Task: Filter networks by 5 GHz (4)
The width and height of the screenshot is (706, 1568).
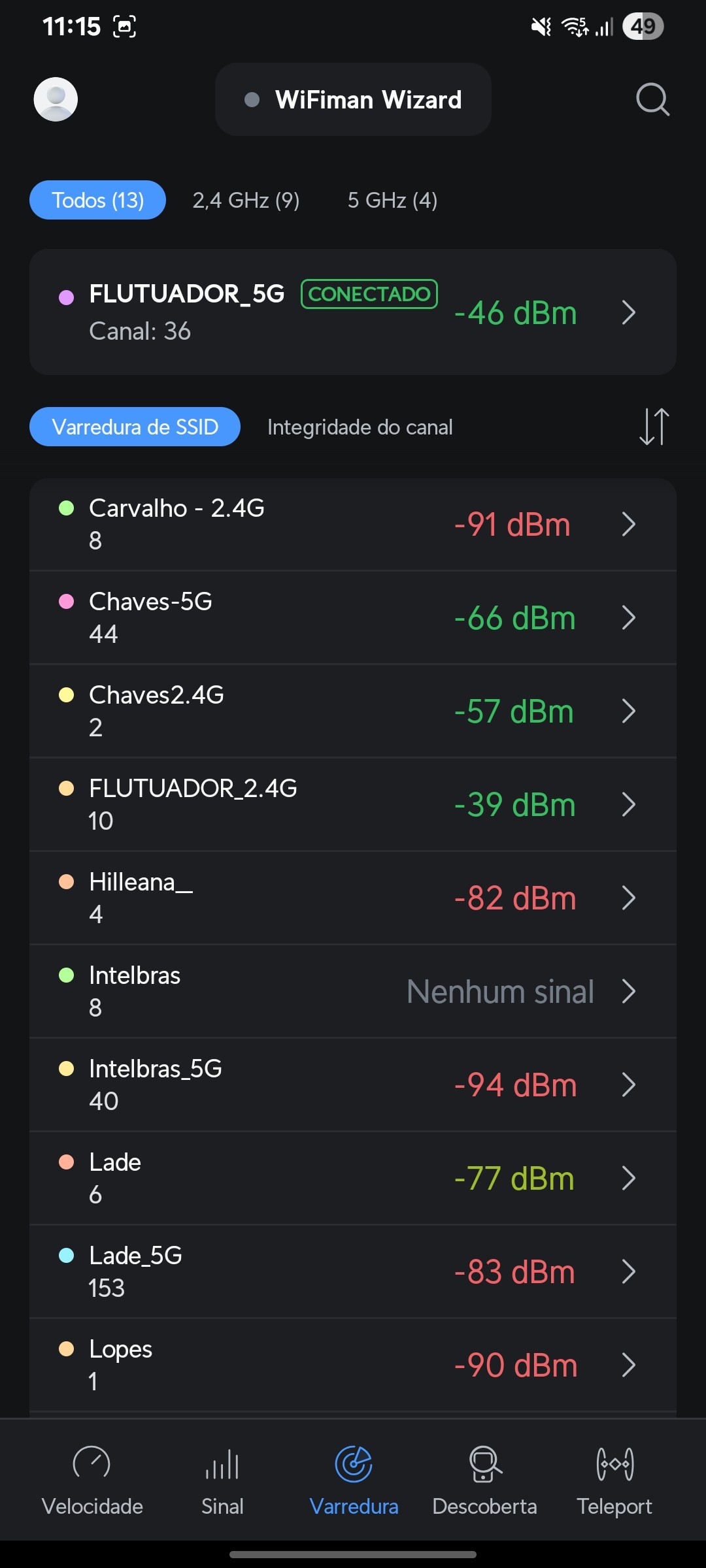Action: pyautogui.click(x=392, y=200)
